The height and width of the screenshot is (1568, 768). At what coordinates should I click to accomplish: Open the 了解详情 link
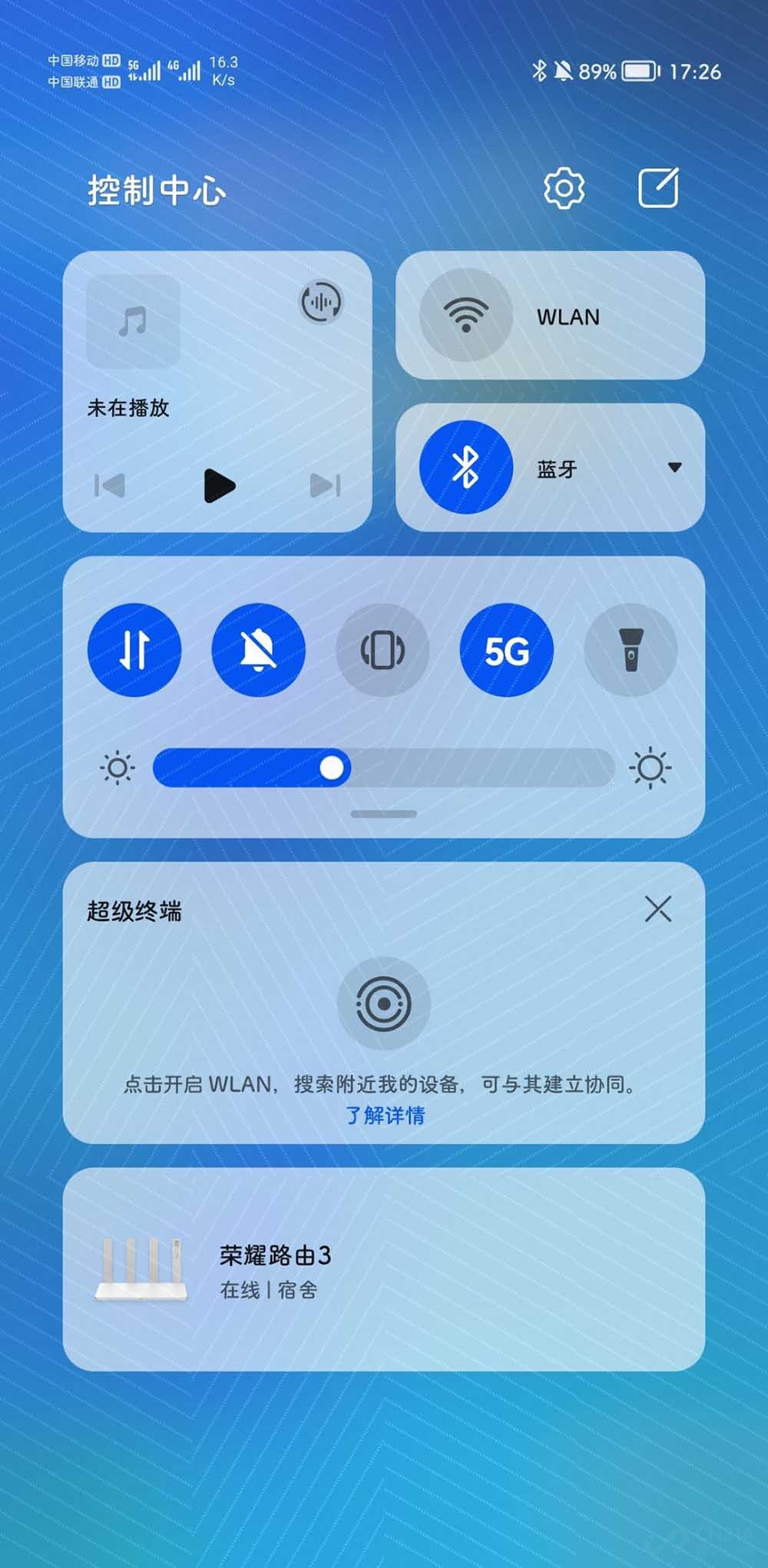385,1115
